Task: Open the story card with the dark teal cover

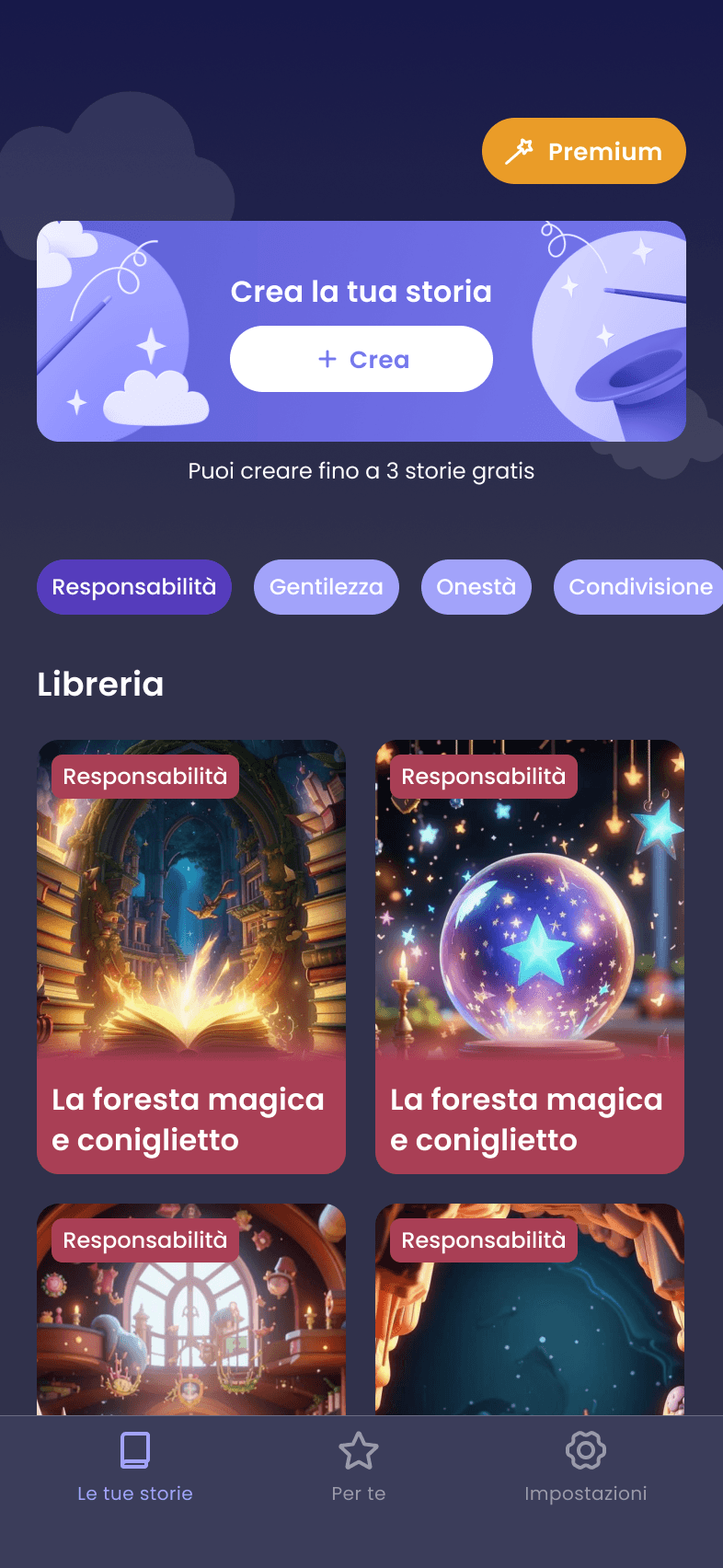Action: coord(530,1309)
